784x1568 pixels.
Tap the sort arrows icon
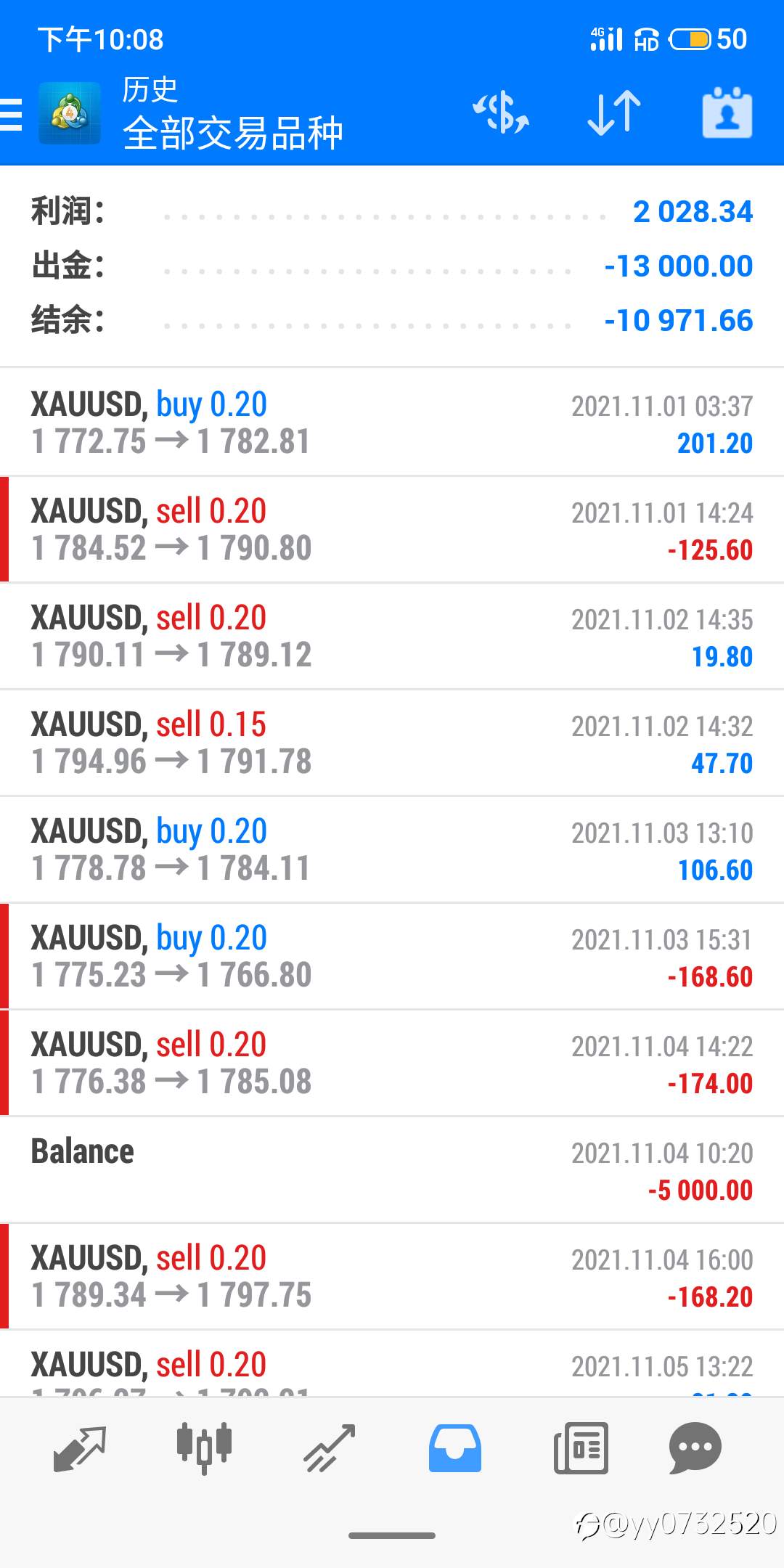(x=614, y=113)
